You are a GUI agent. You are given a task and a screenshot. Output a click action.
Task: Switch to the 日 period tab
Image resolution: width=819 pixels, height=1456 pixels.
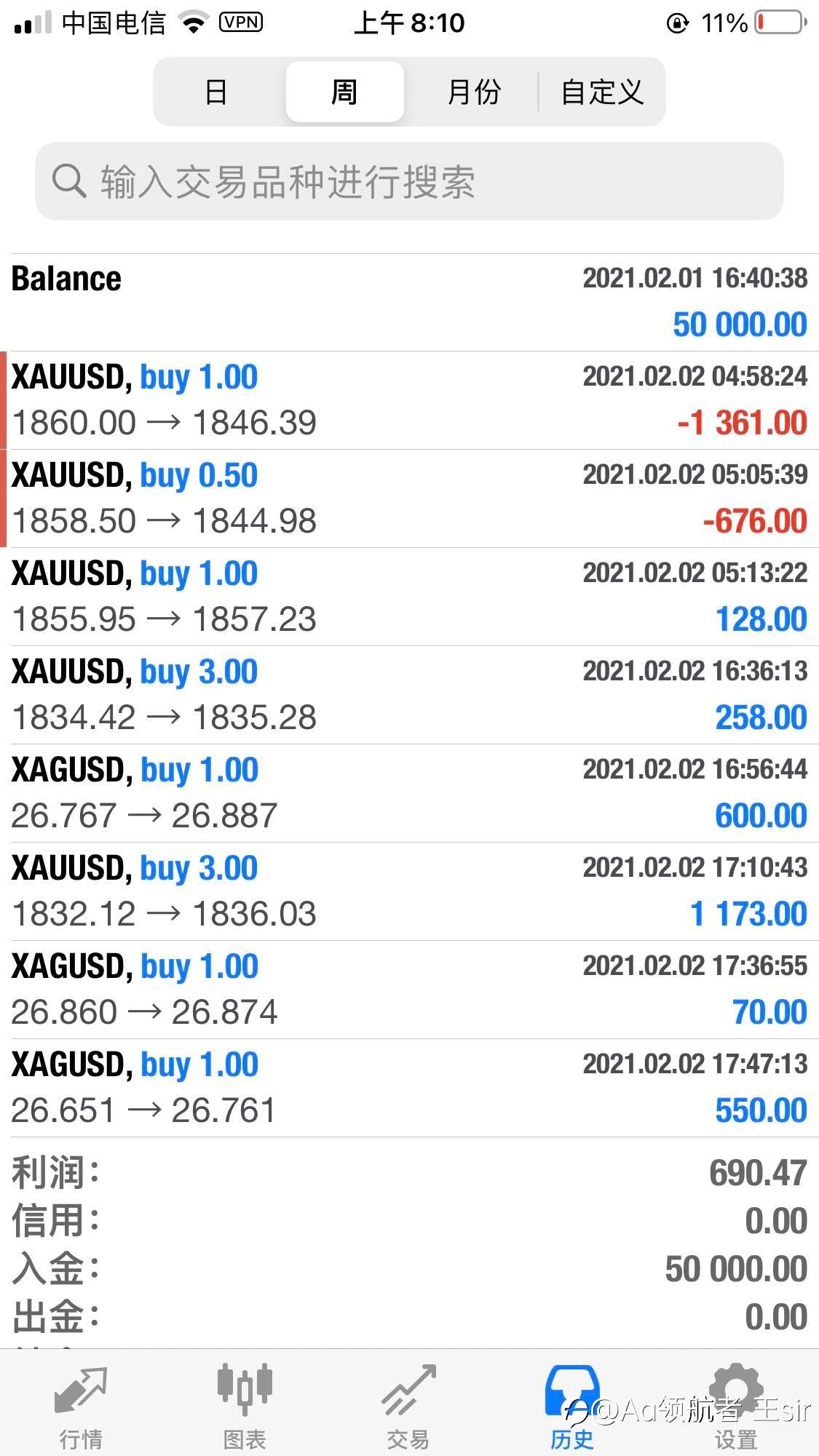216,92
